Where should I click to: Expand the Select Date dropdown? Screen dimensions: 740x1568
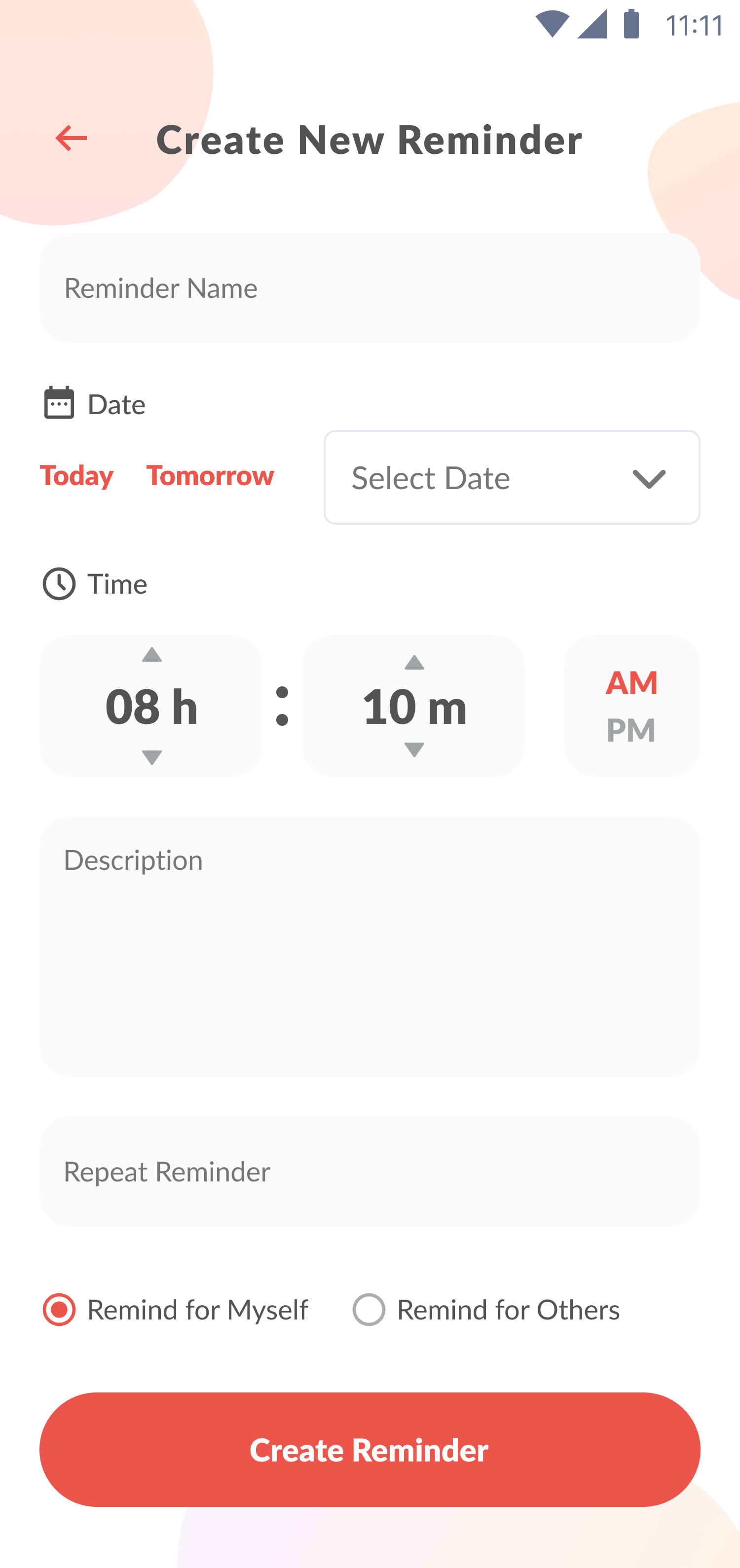[x=512, y=478]
